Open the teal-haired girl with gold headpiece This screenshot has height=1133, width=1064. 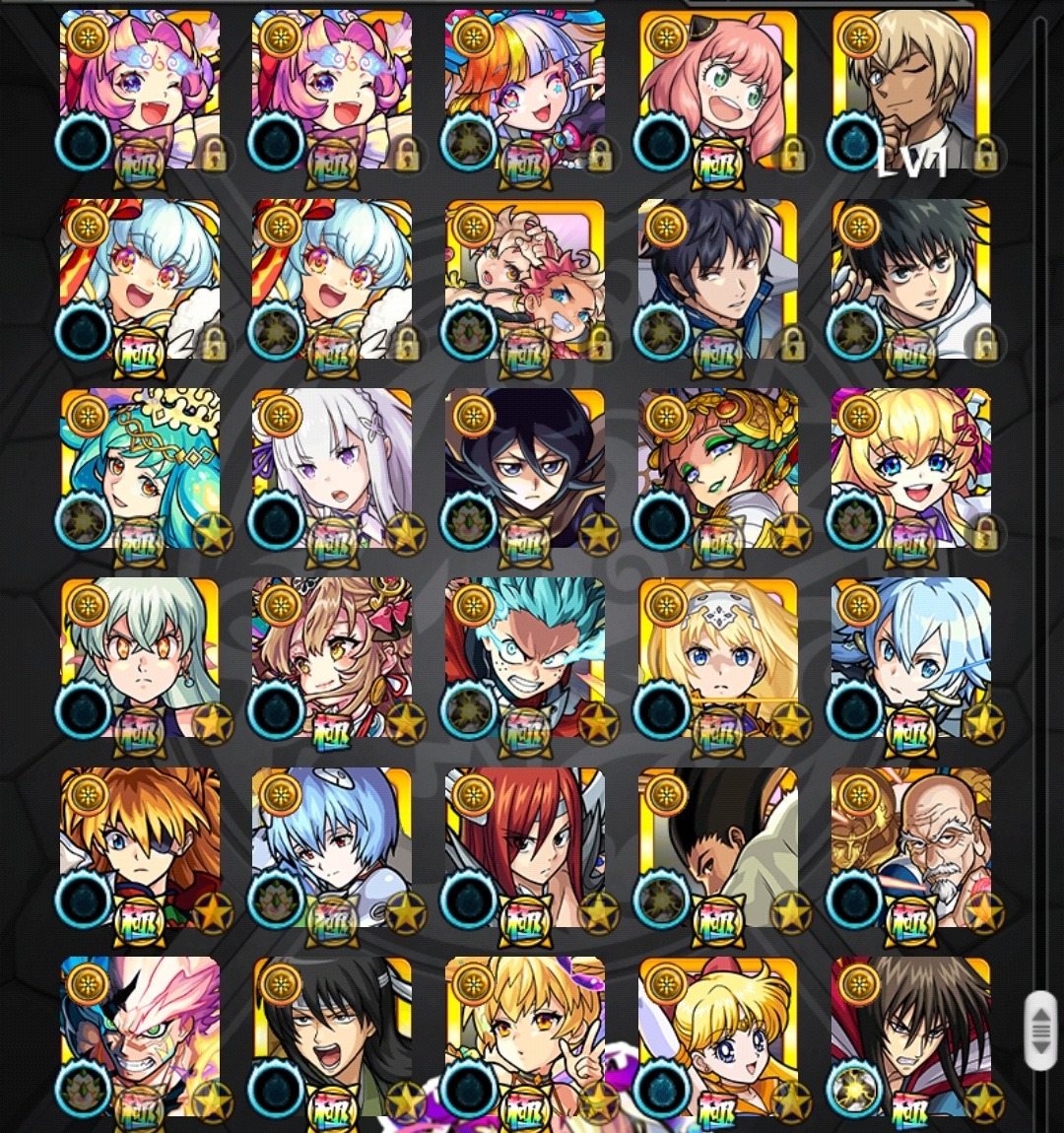(140, 469)
